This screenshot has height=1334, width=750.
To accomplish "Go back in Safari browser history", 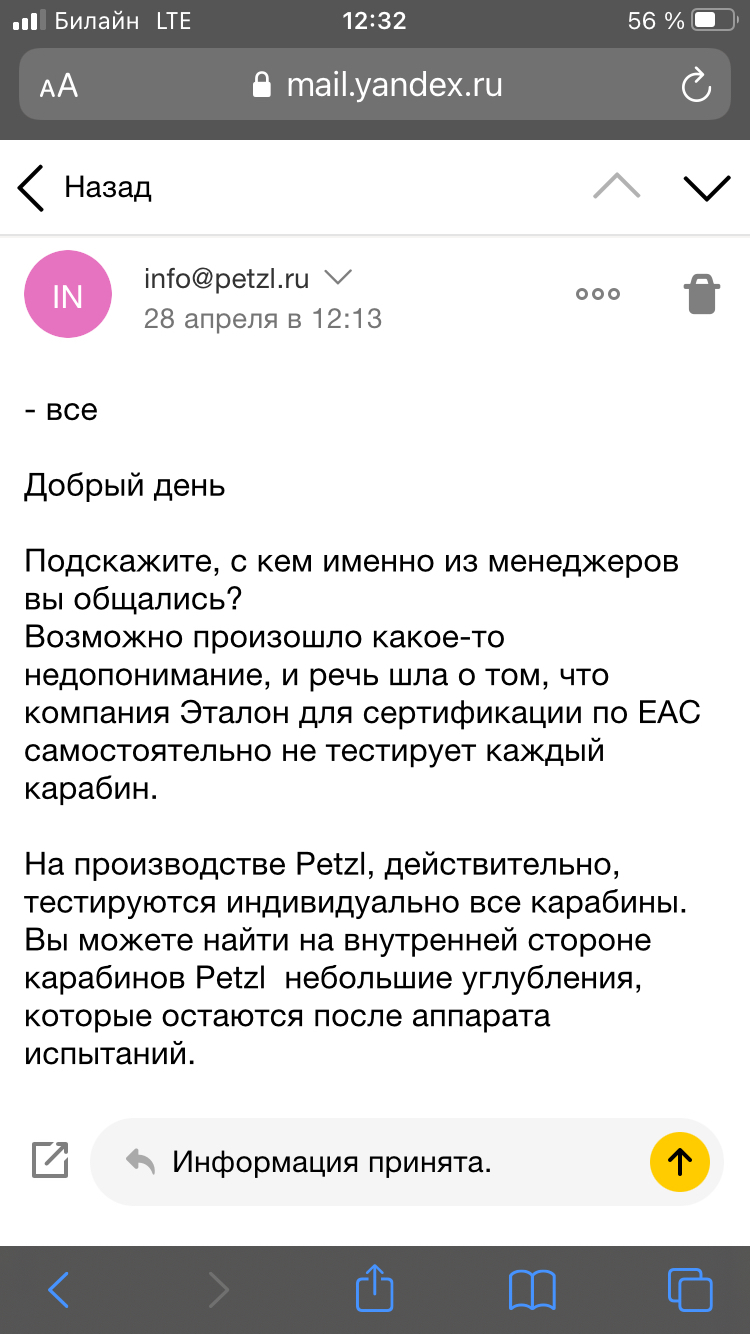I will click(x=59, y=1290).
